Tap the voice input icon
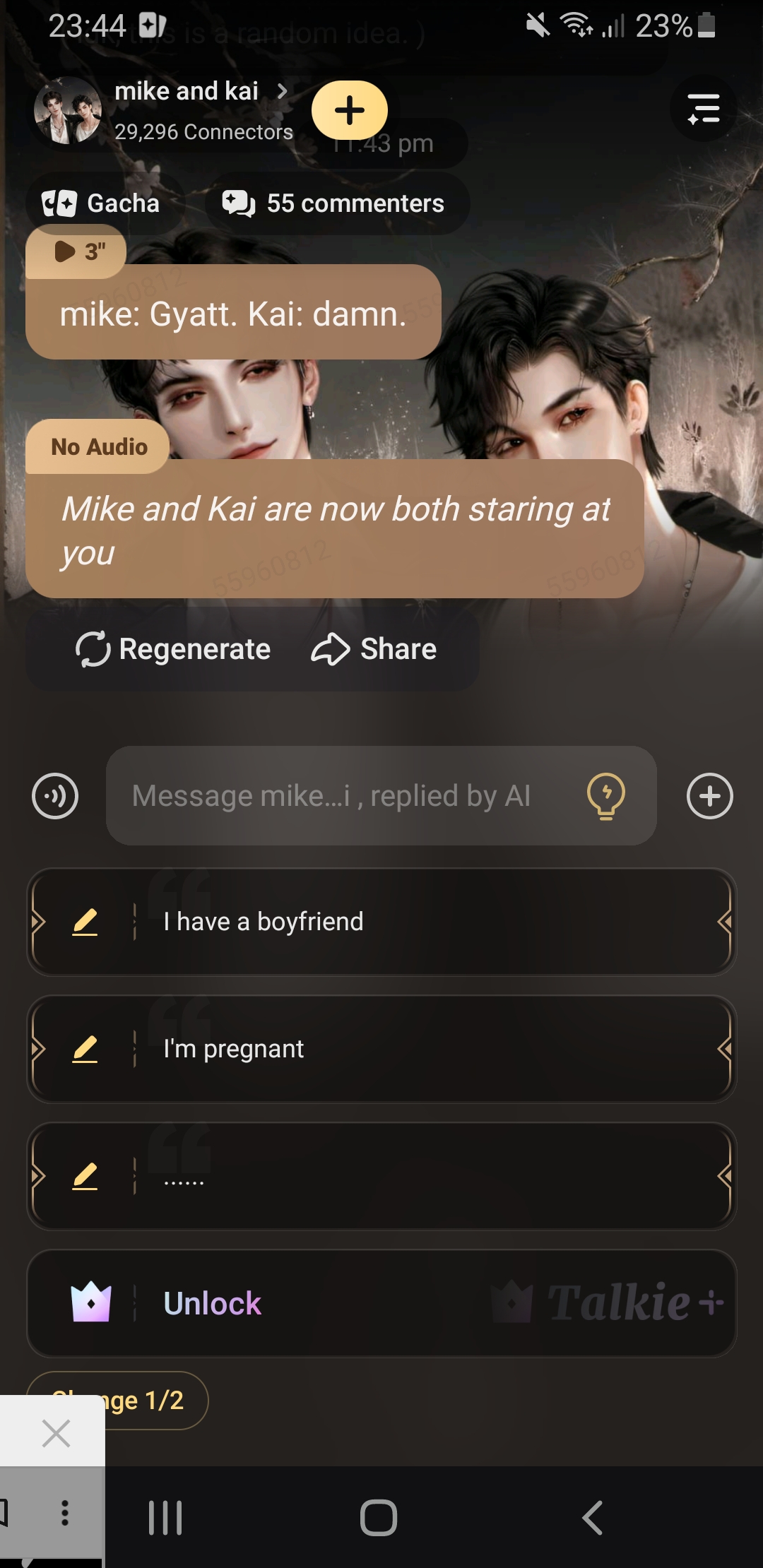 coord(55,796)
